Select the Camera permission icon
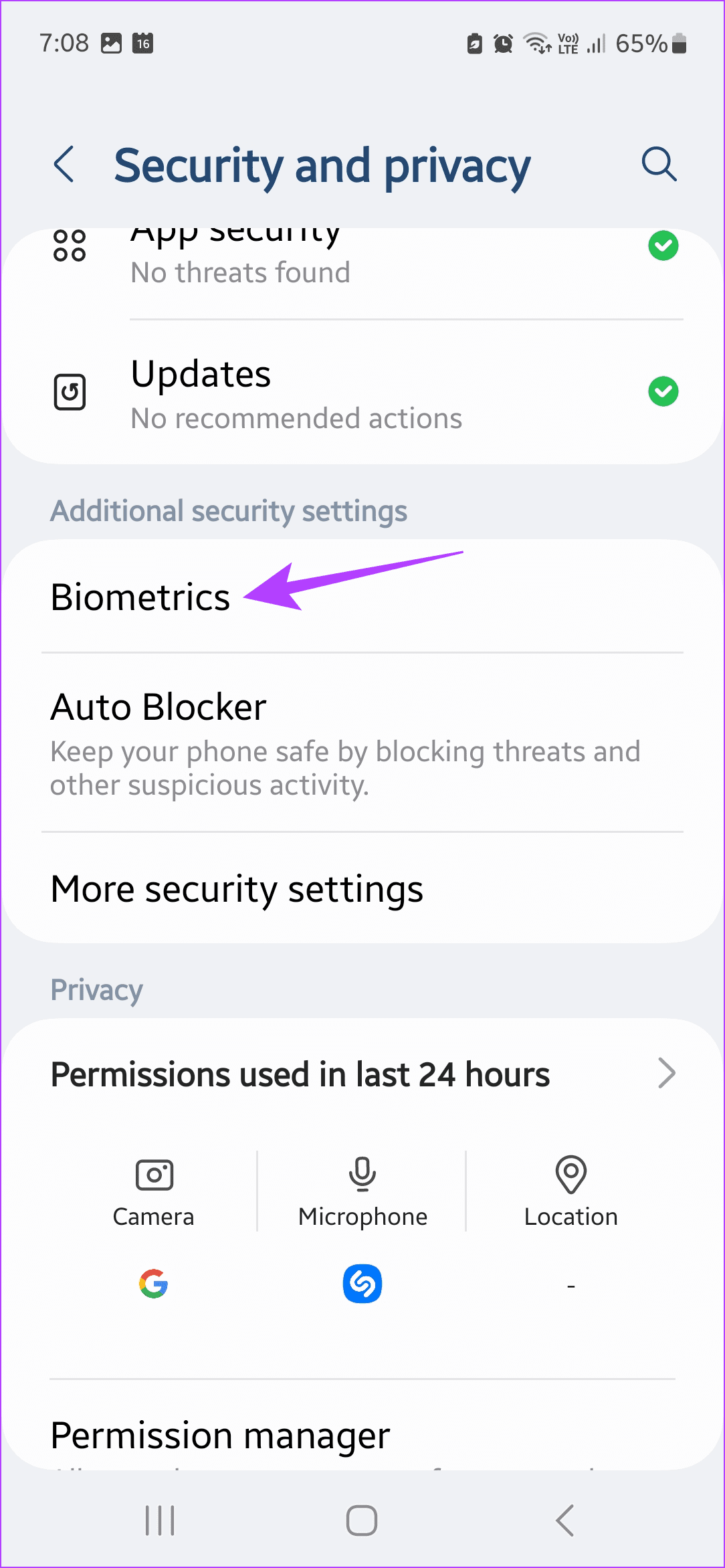This screenshot has width=725, height=1568. click(x=153, y=1175)
